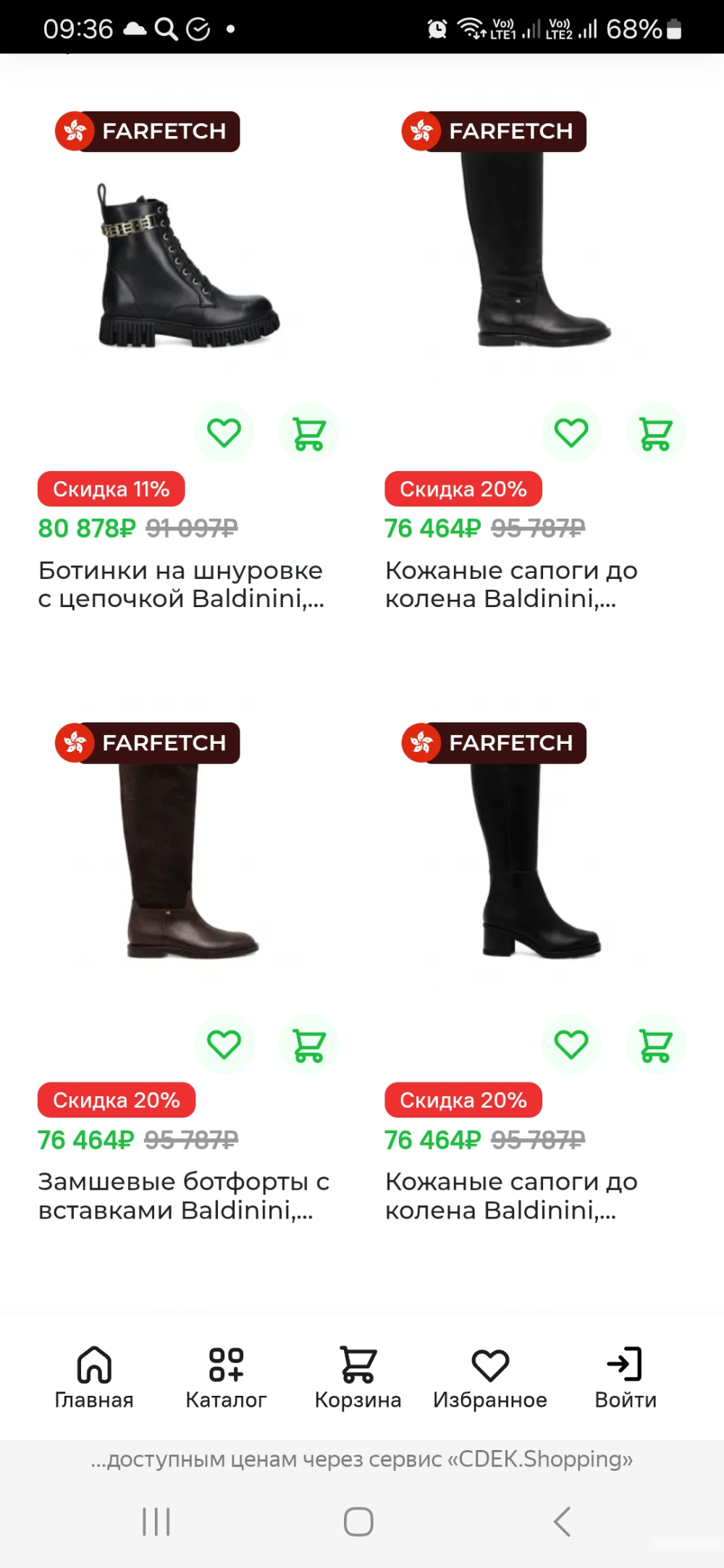Favorite the leather knee-high Baldinini boots
Screen dimensions: 724x1568
(x=571, y=431)
